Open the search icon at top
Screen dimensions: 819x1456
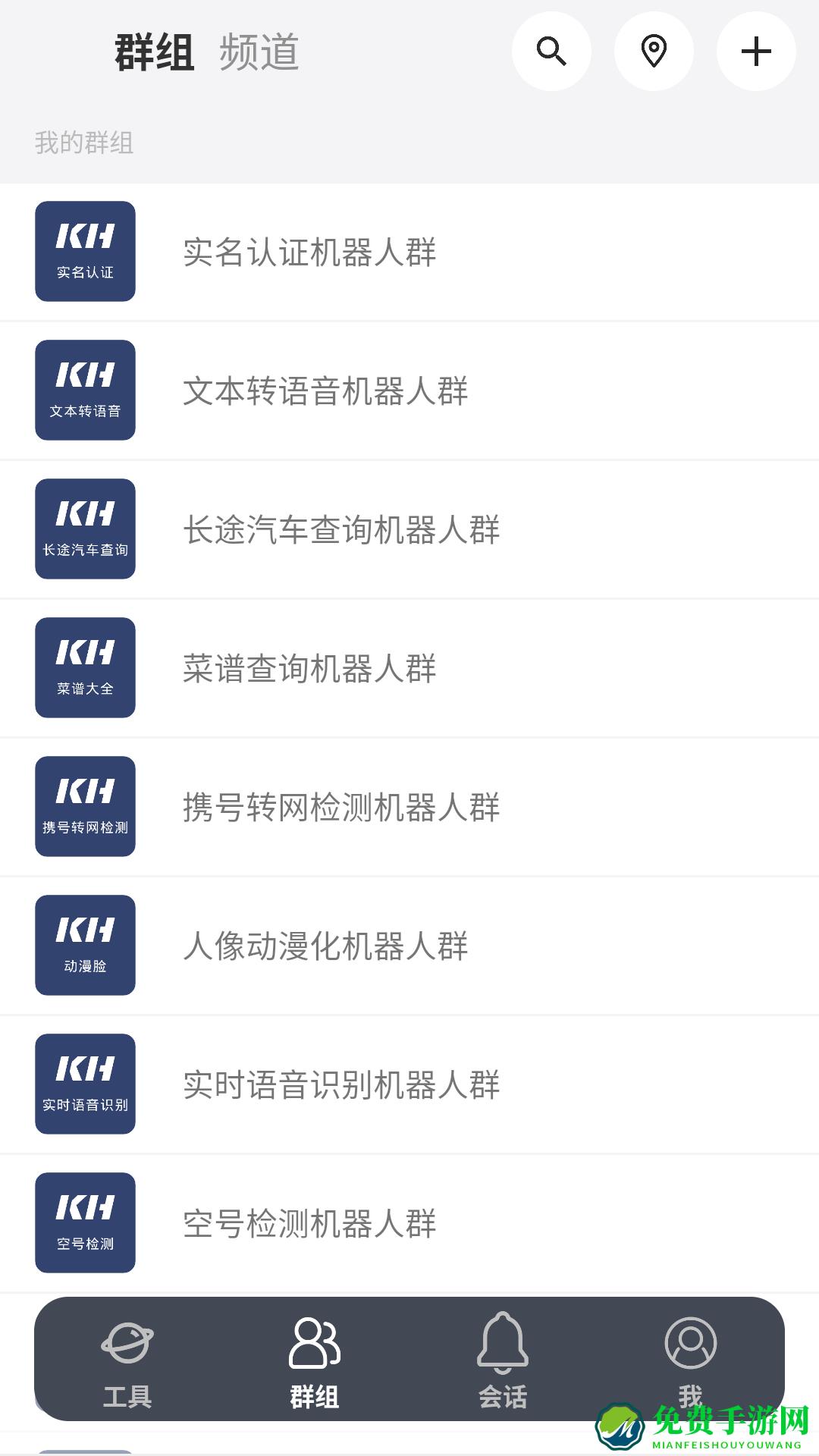[552, 51]
